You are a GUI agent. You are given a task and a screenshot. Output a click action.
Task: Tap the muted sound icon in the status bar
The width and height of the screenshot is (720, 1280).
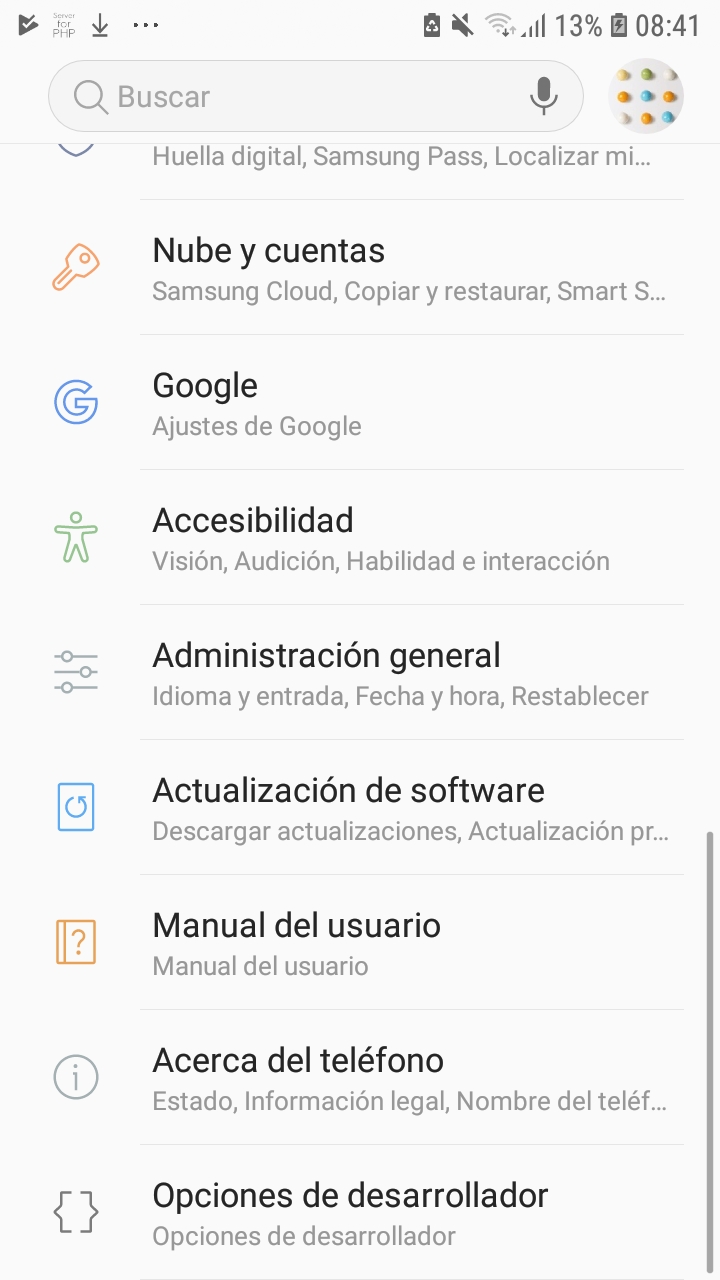tap(462, 25)
